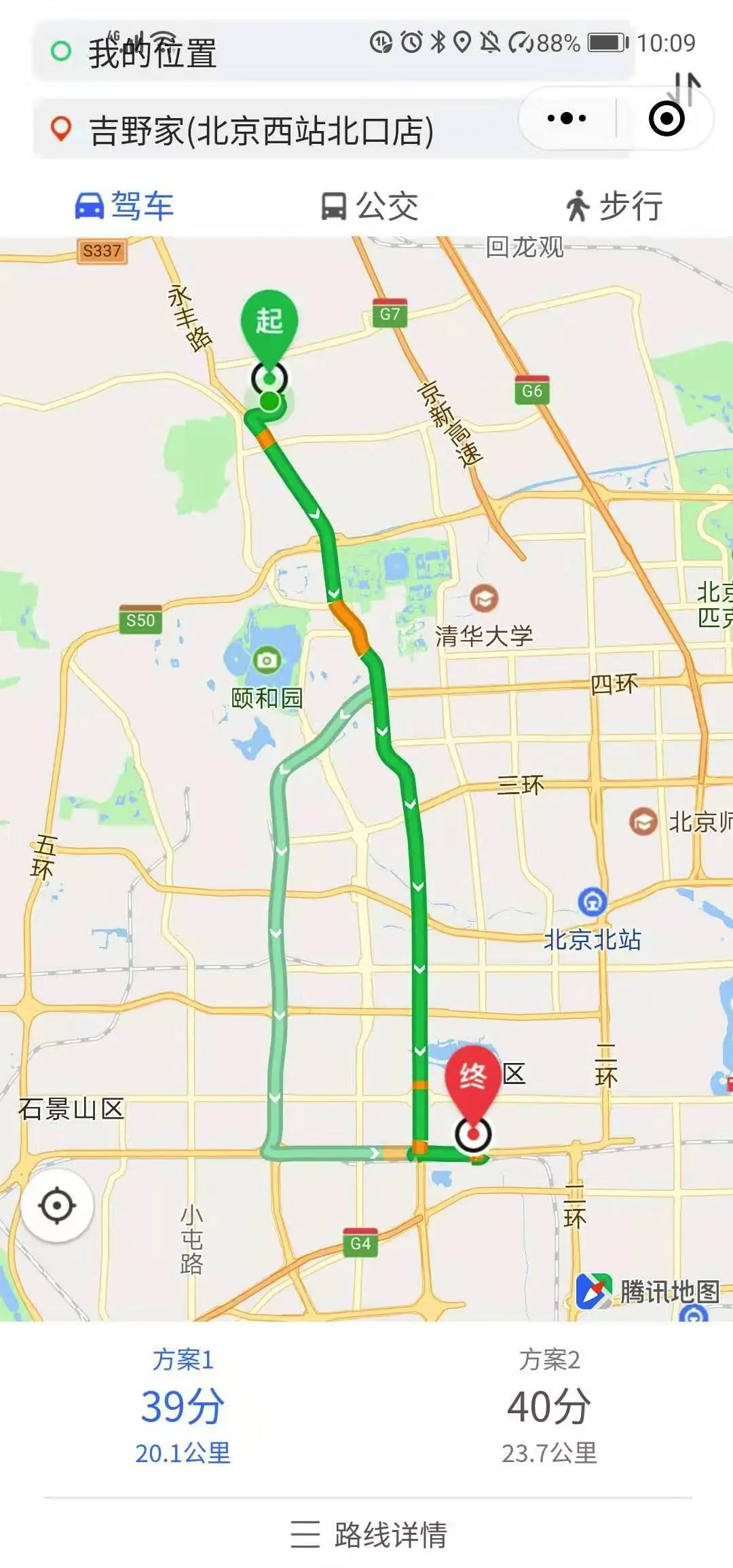This screenshot has height=1568, width=733.
Task: Swap start and destination with arrows icon
Action: click(687, 87)
